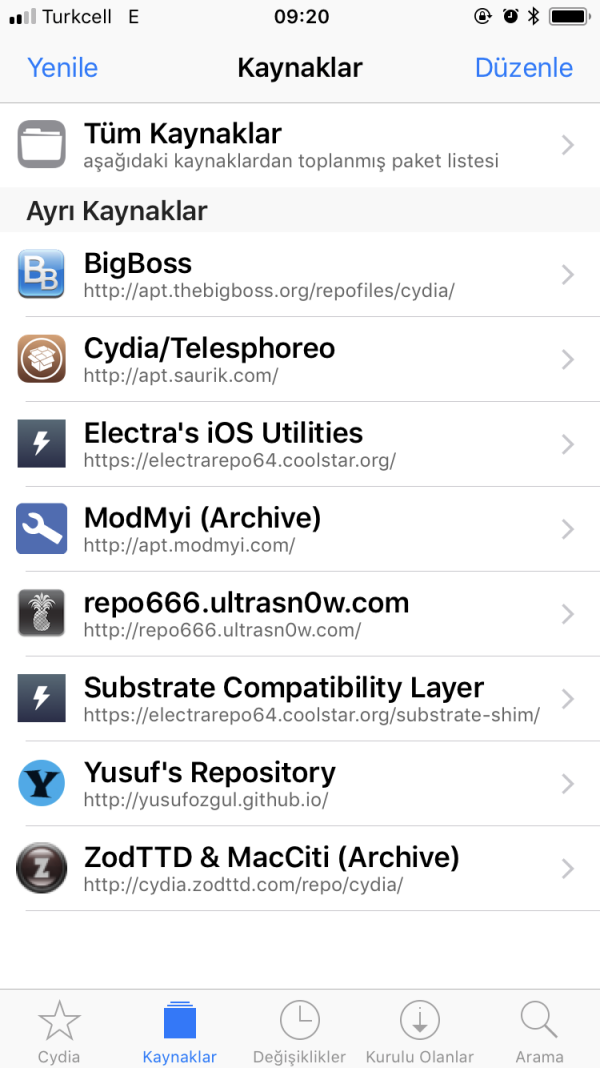Switch to the Değişiklikler tab
This screenshot has width=600, height=1068.
300,1031
